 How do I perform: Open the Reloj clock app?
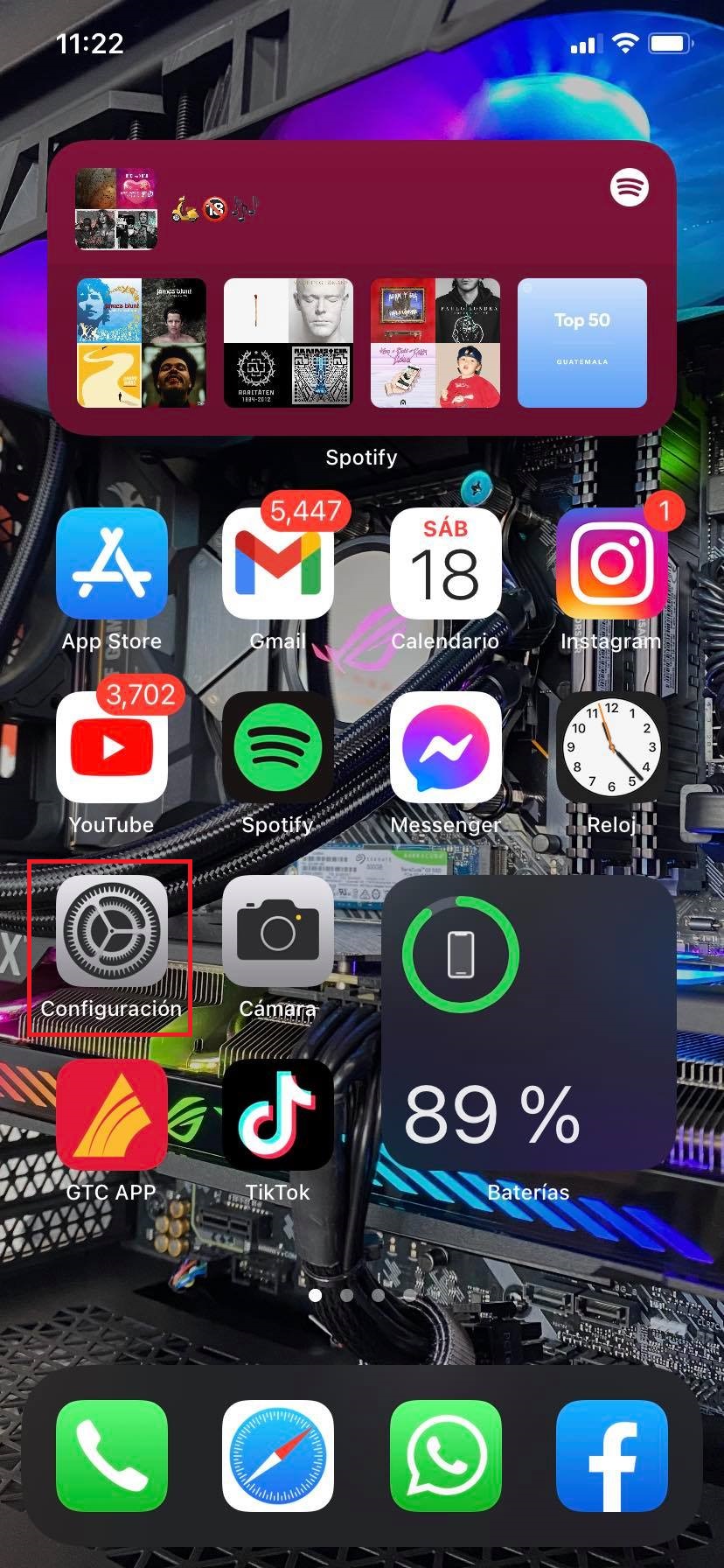[611, 748]
